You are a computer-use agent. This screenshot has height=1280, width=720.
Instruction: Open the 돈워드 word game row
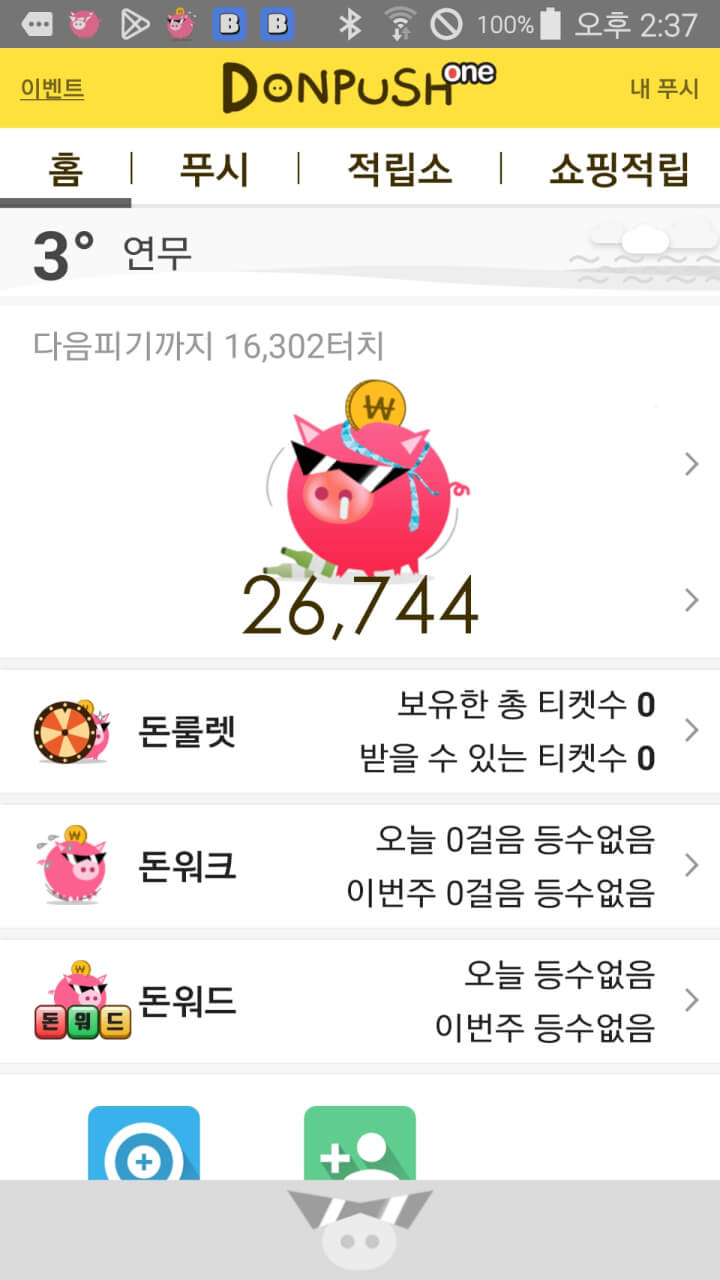coord(360,1000)
